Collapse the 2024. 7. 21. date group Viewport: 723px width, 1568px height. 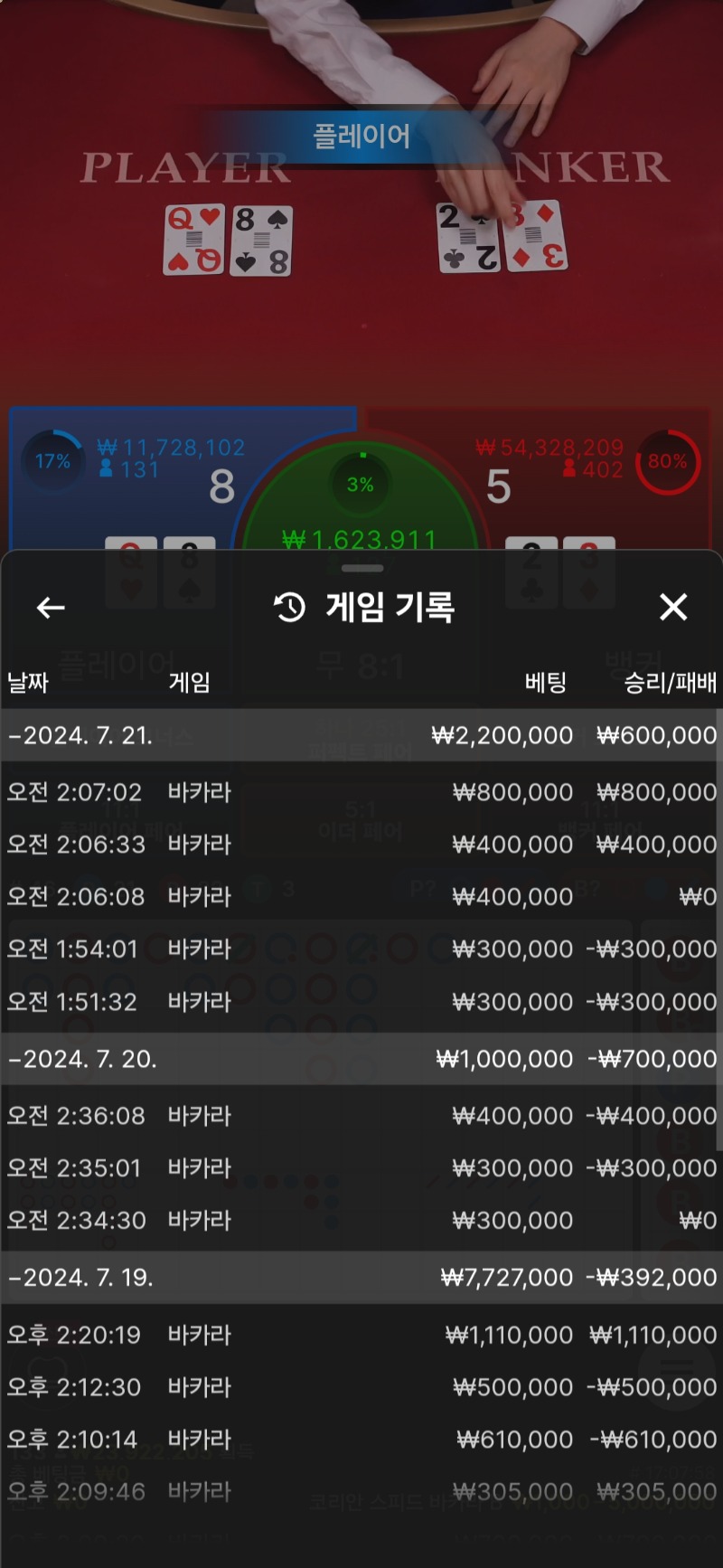(361, 735)
